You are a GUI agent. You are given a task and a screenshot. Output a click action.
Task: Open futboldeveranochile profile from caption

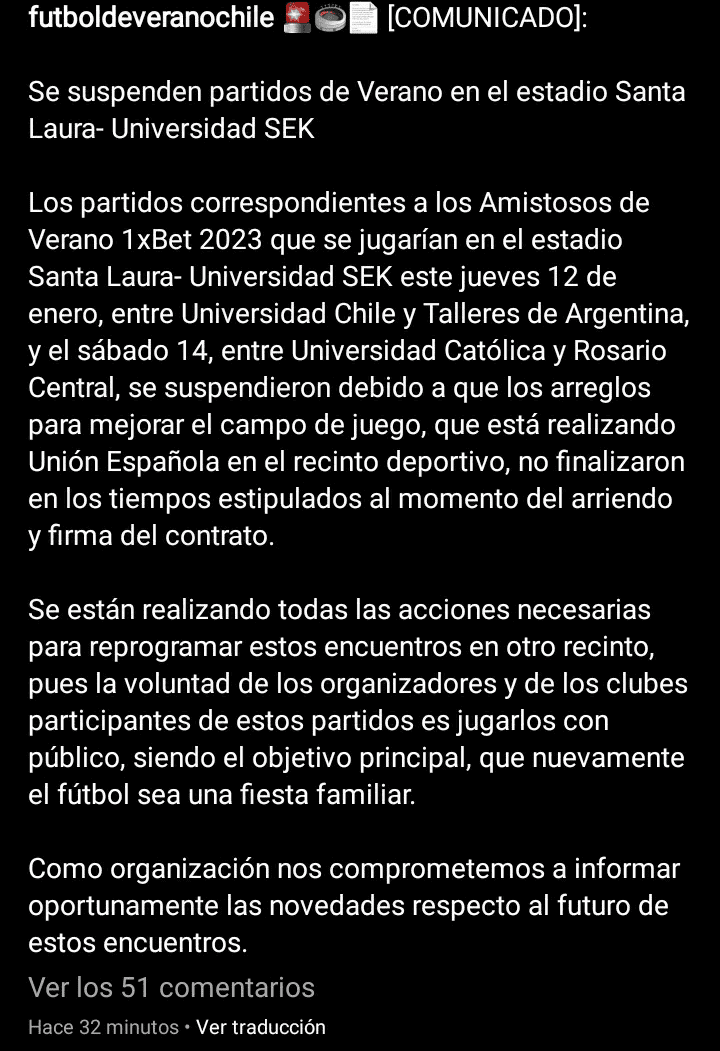pyautogui.click(x=150, y=19)
